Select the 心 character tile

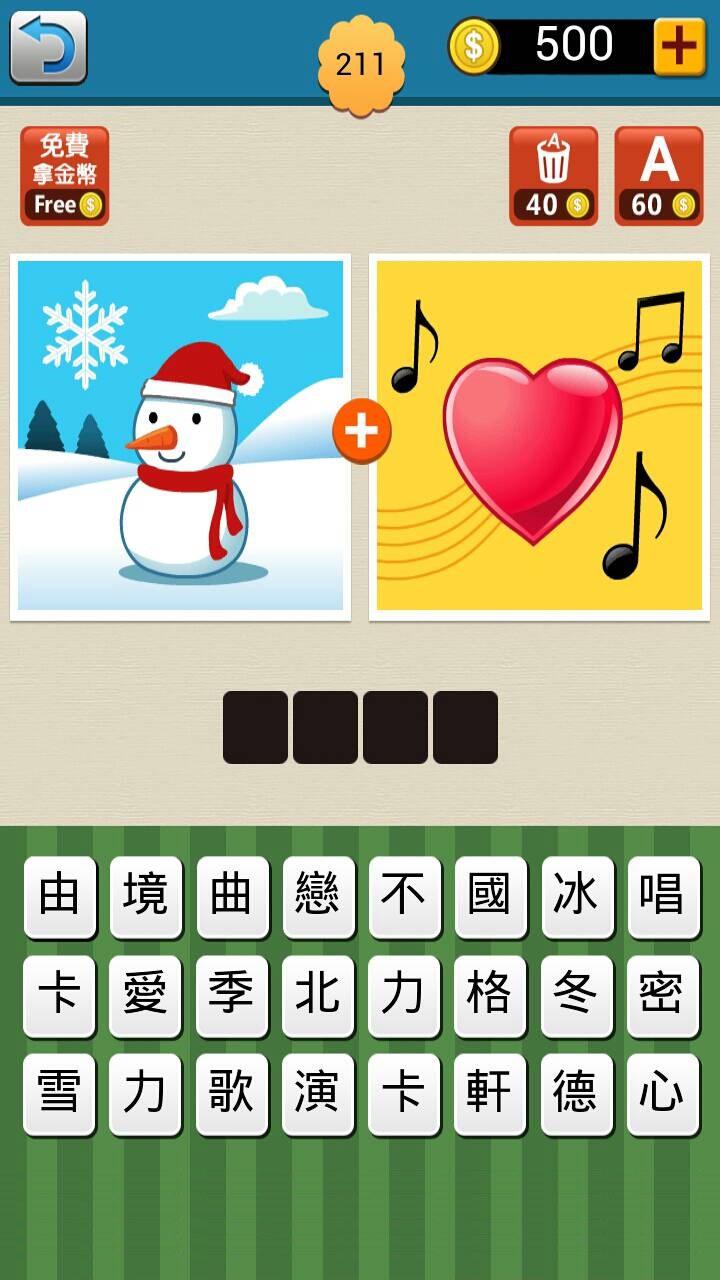click(662, 1093)
